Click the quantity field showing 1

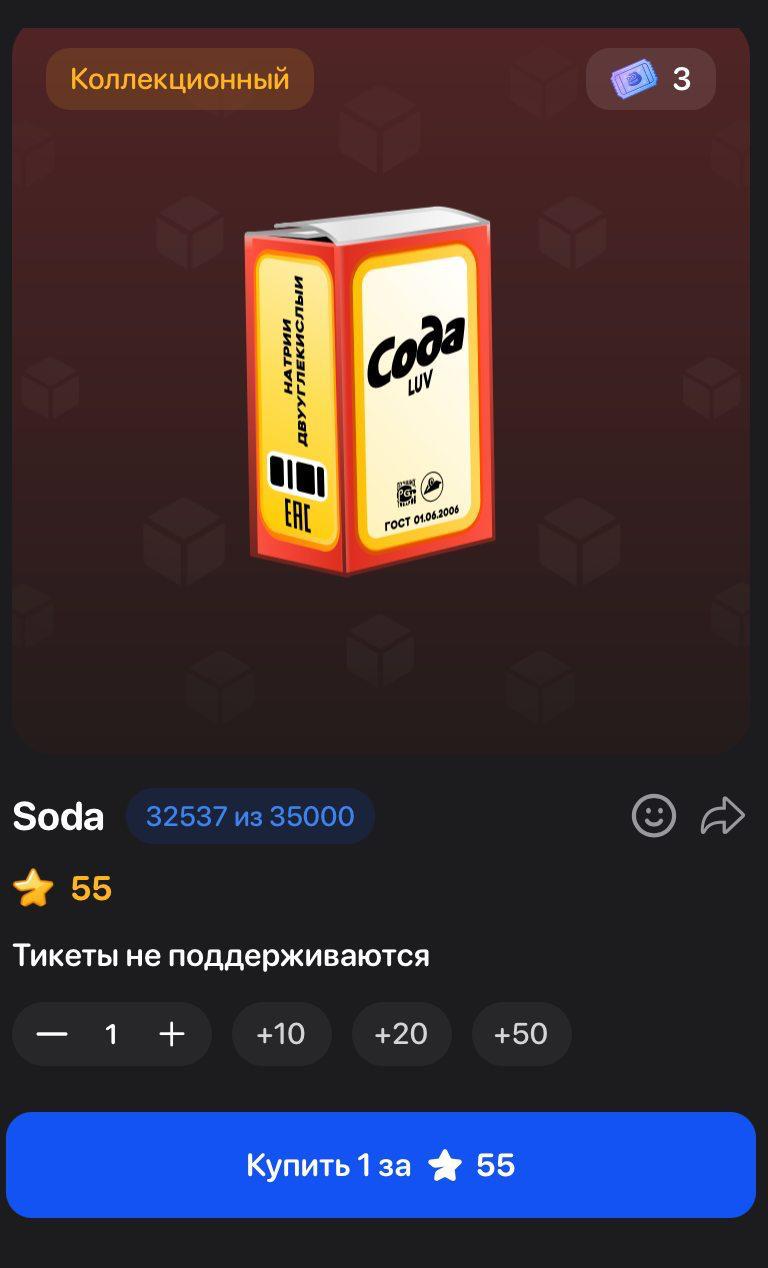point(112,1034)
